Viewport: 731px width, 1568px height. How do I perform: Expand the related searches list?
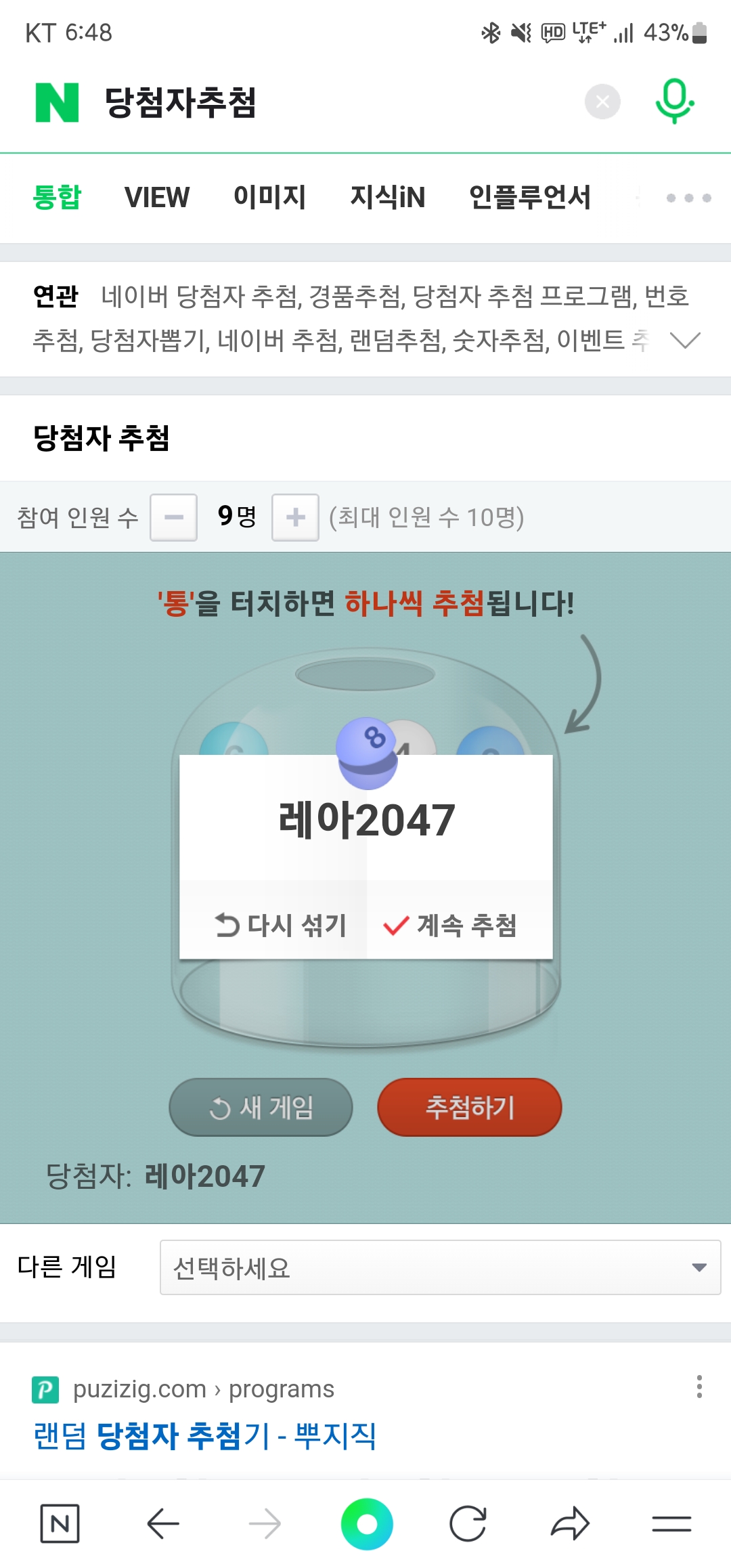684,340
